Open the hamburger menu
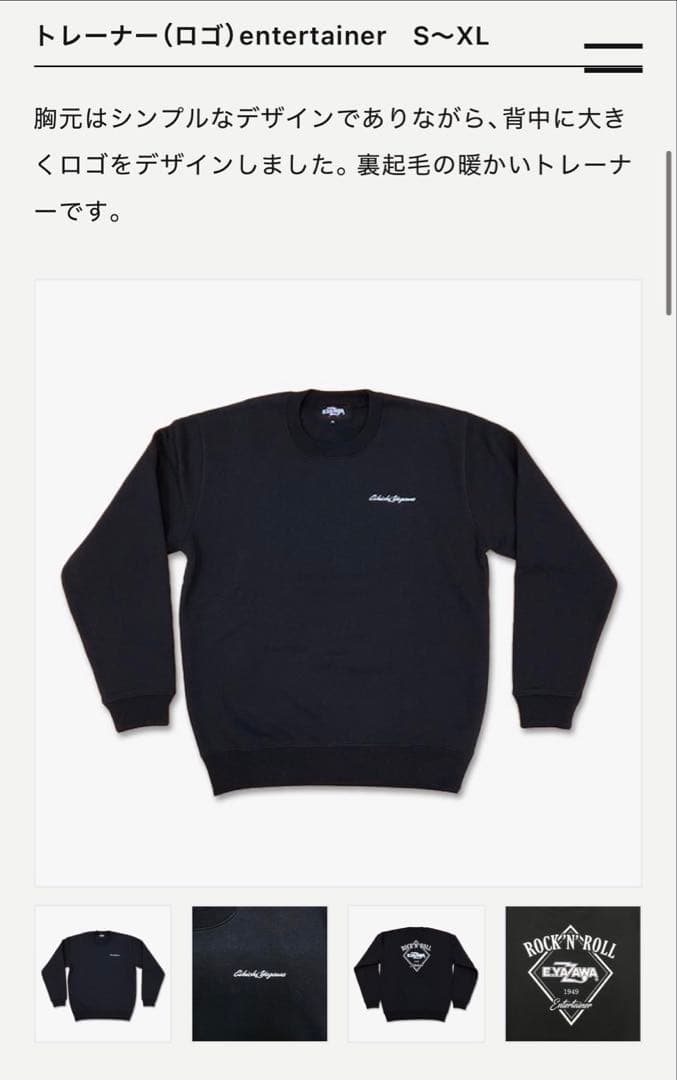677x1080 pixels. [612, 57]
